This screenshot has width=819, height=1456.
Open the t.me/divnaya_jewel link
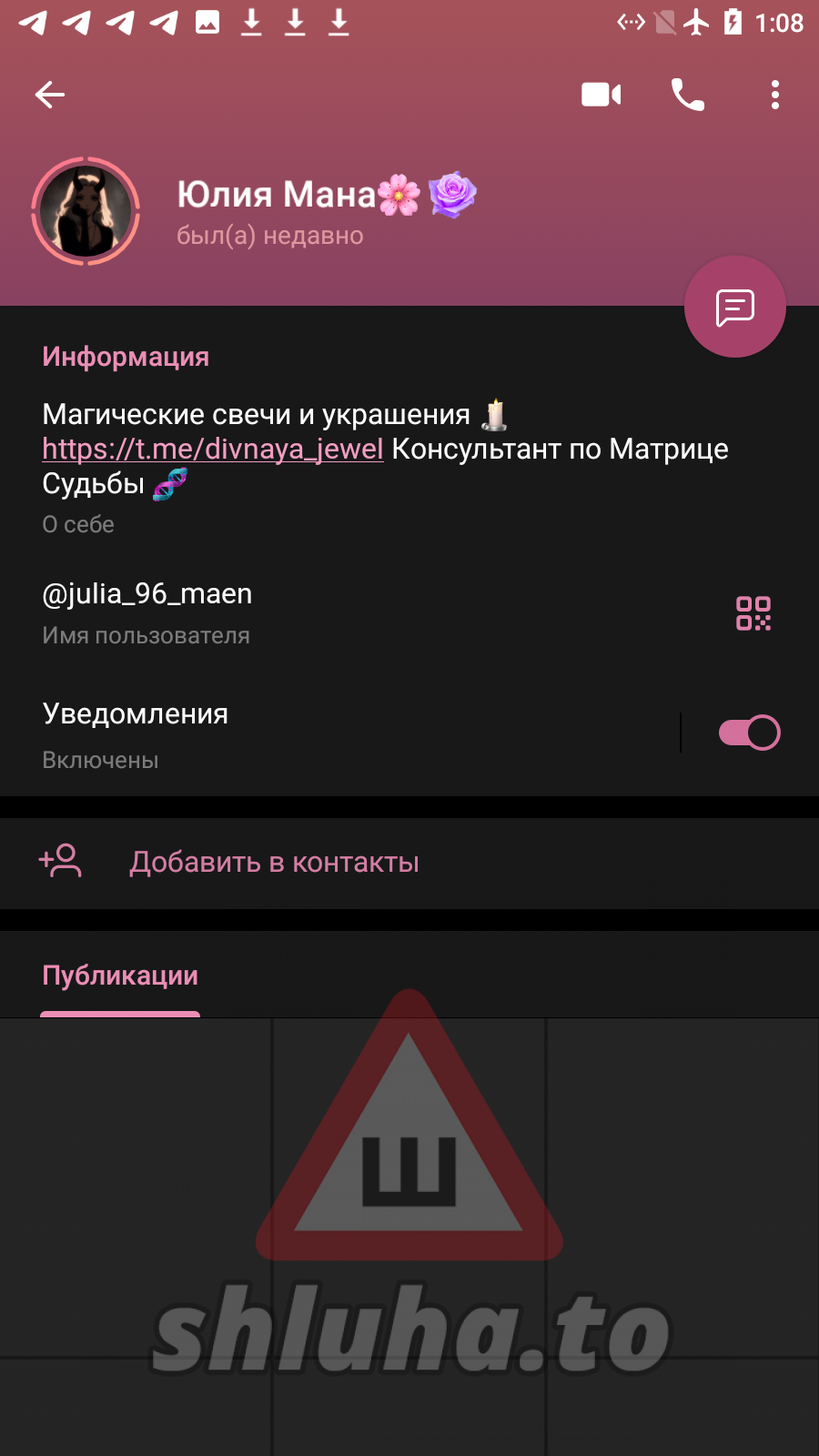(213, 450)
